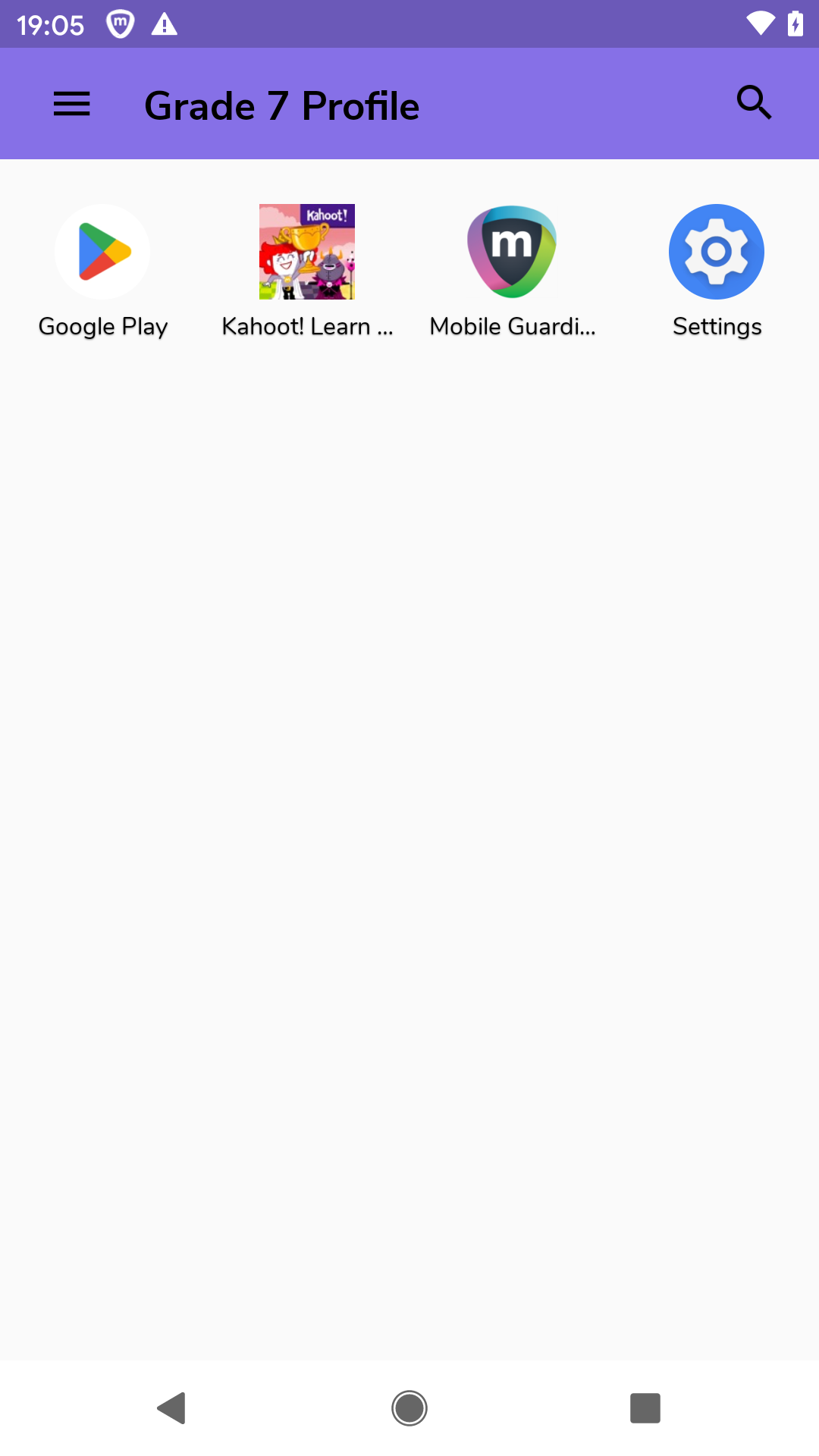Launch the Mobile Guardian app

512,253
